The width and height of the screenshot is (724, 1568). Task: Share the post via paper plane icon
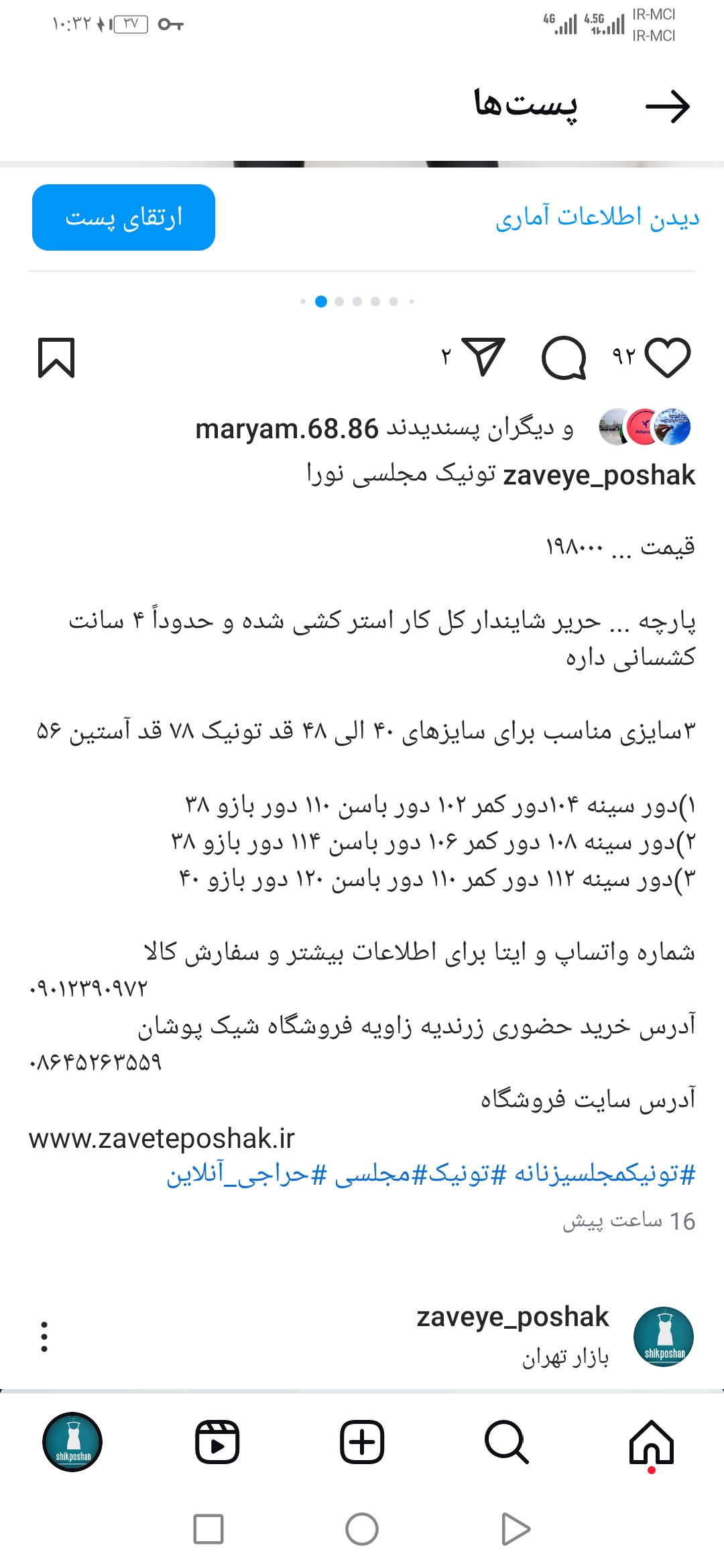tap(483, 356)
